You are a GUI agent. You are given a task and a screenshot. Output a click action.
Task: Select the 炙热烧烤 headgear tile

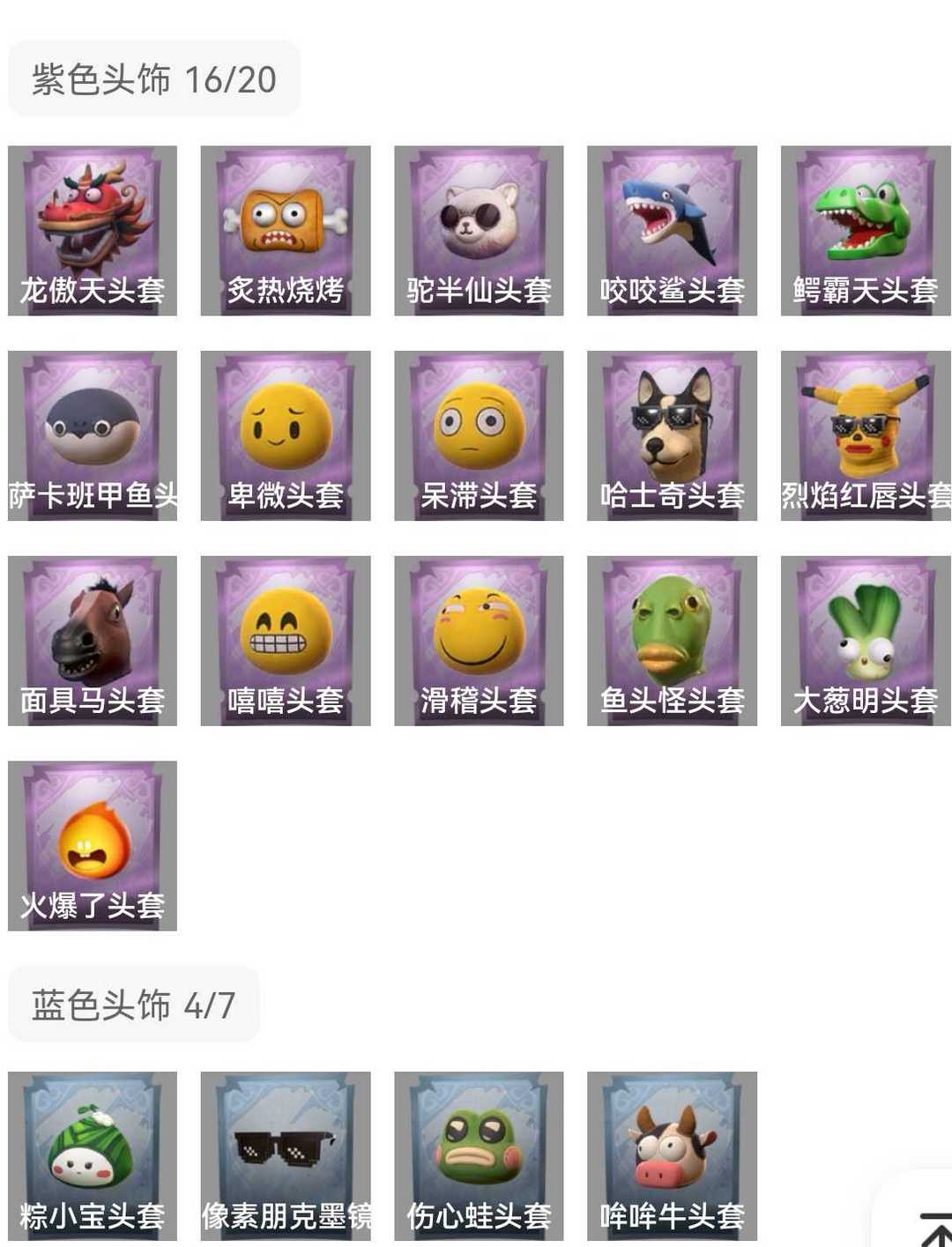(x=286, y=231)
